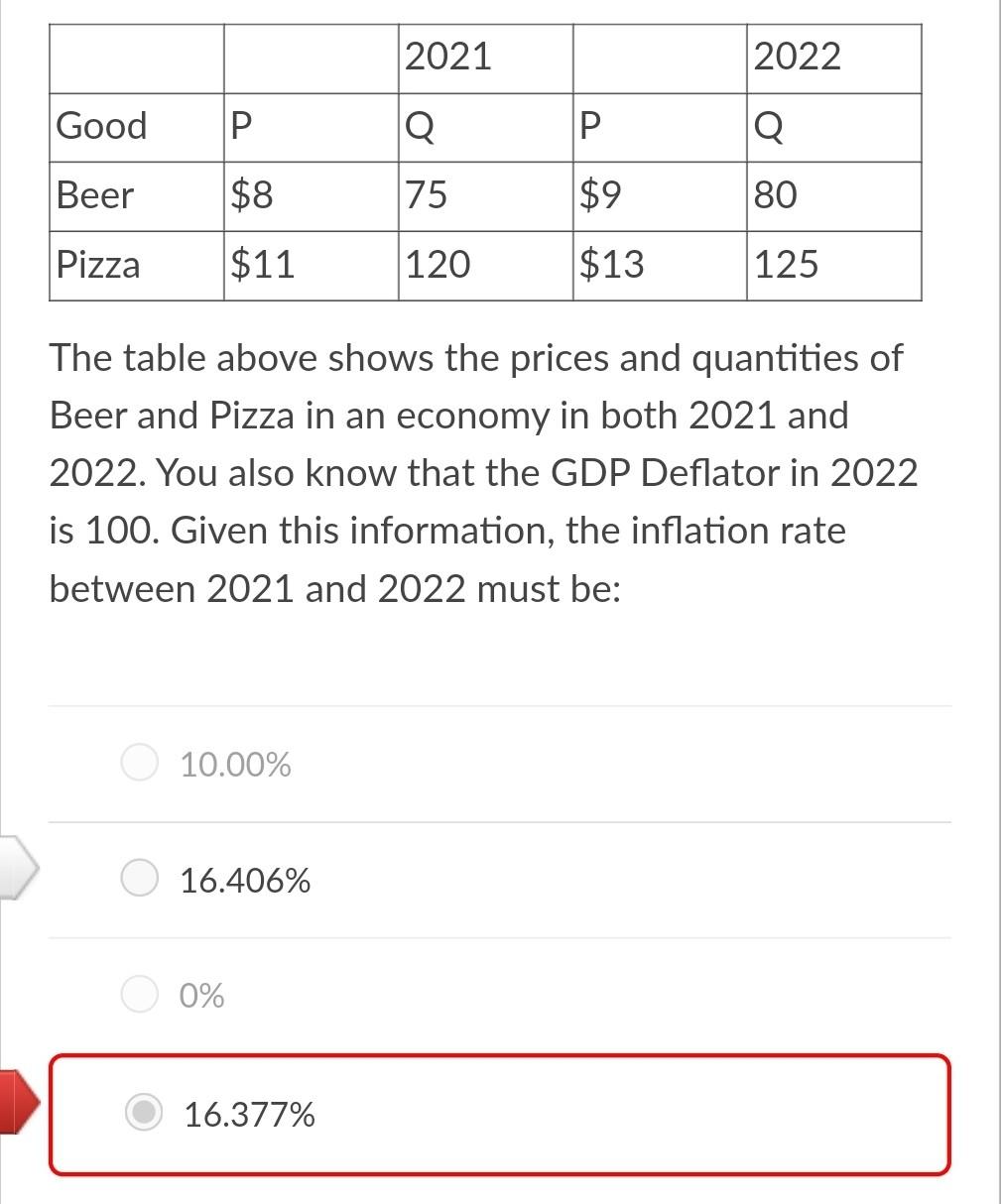Click the white arrow marker on the left edge
1001x1204 pixels.
(x=15, y=867)
